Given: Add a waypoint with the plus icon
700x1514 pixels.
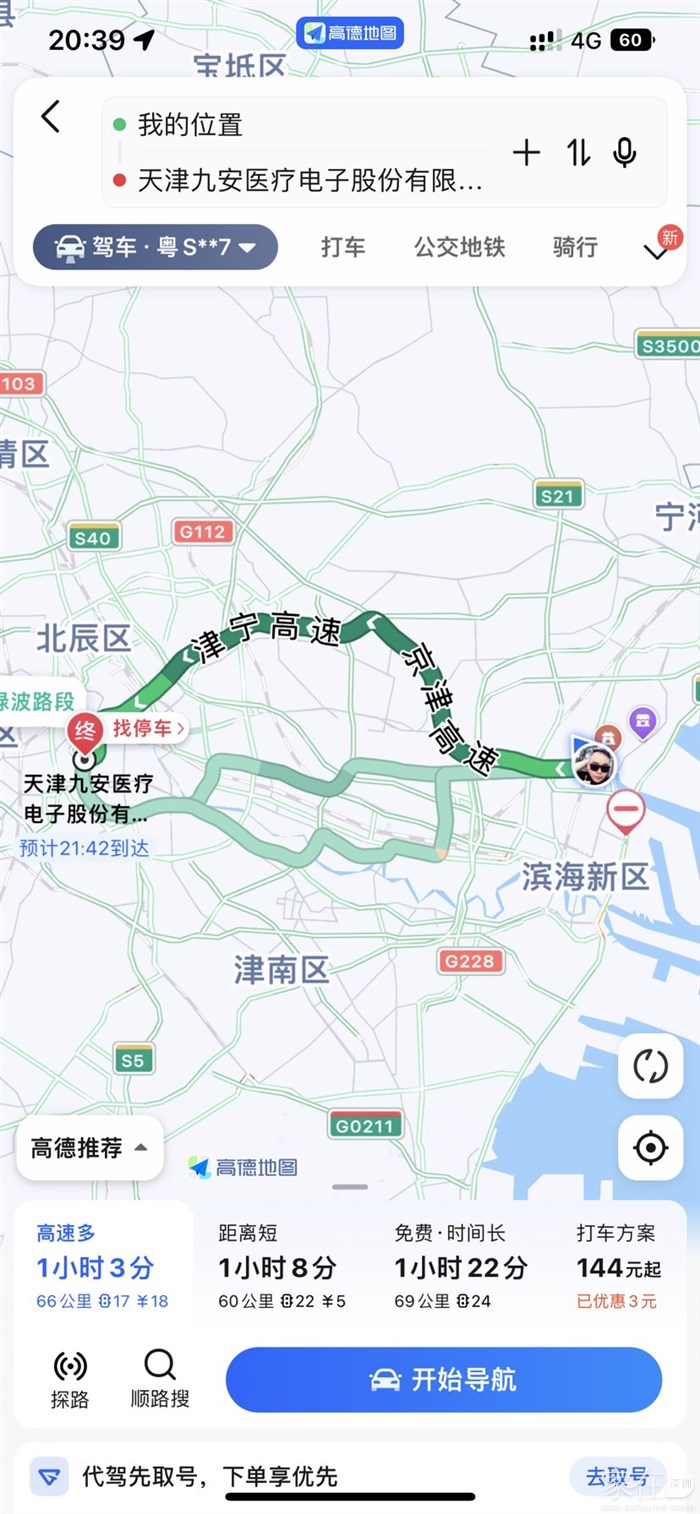Looking at the screenshot, I should (x=526, y=153).
